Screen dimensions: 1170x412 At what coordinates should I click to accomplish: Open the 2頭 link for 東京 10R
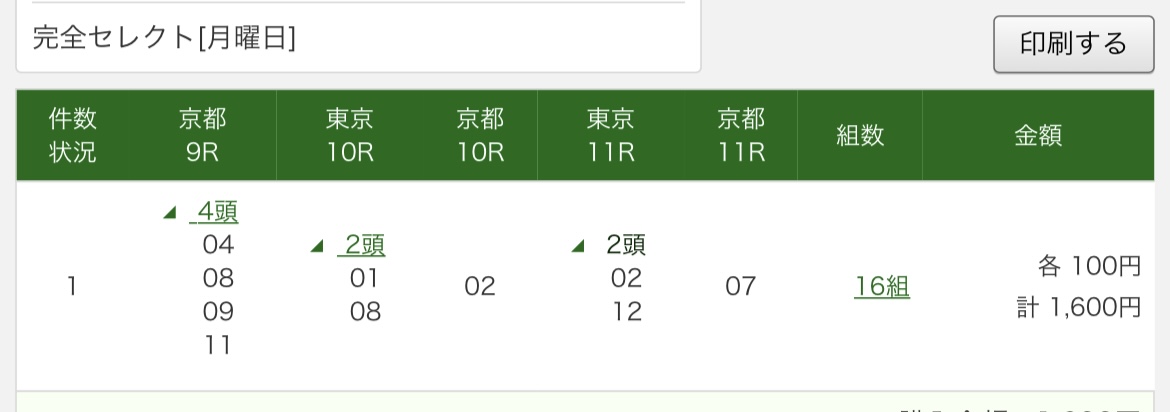point(364,245)
